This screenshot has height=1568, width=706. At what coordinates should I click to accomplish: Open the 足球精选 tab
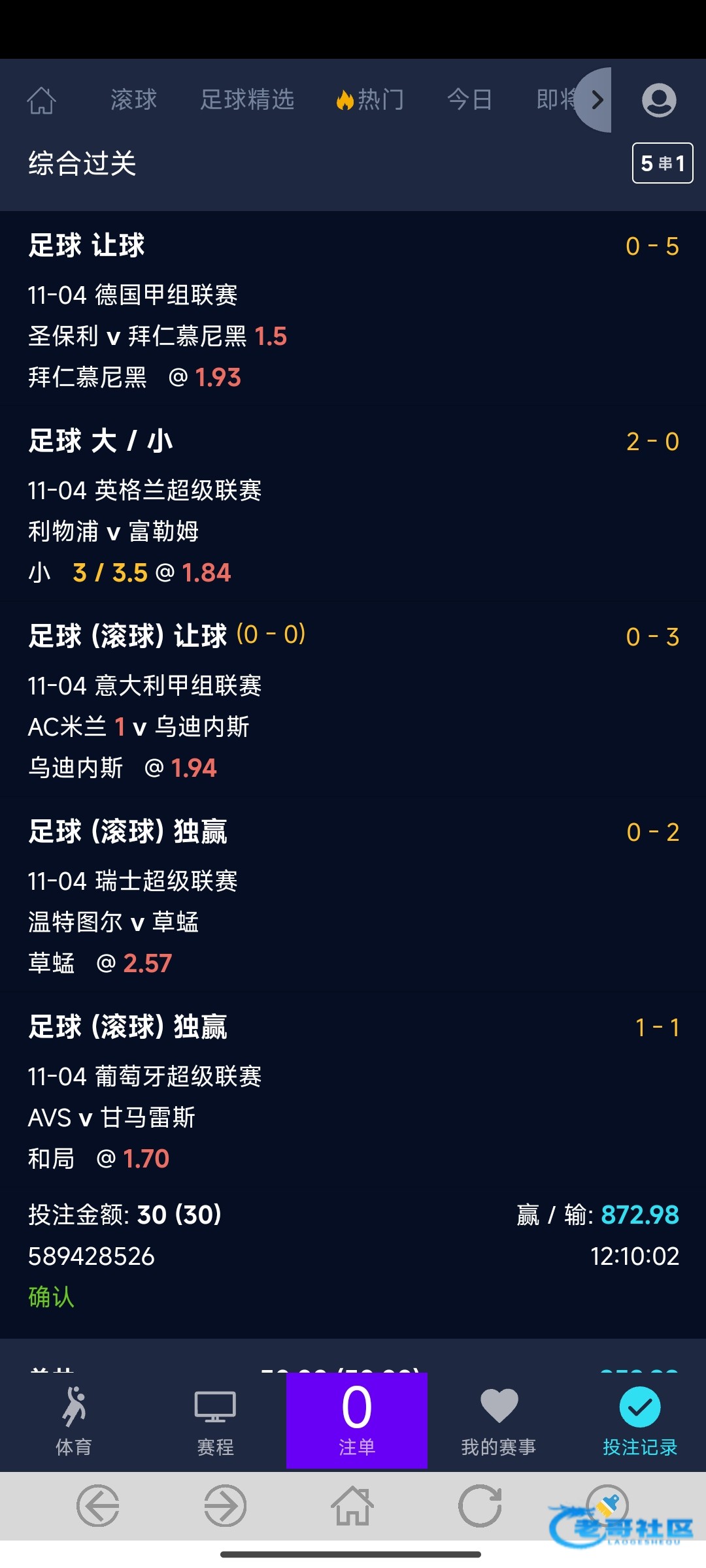247,100
